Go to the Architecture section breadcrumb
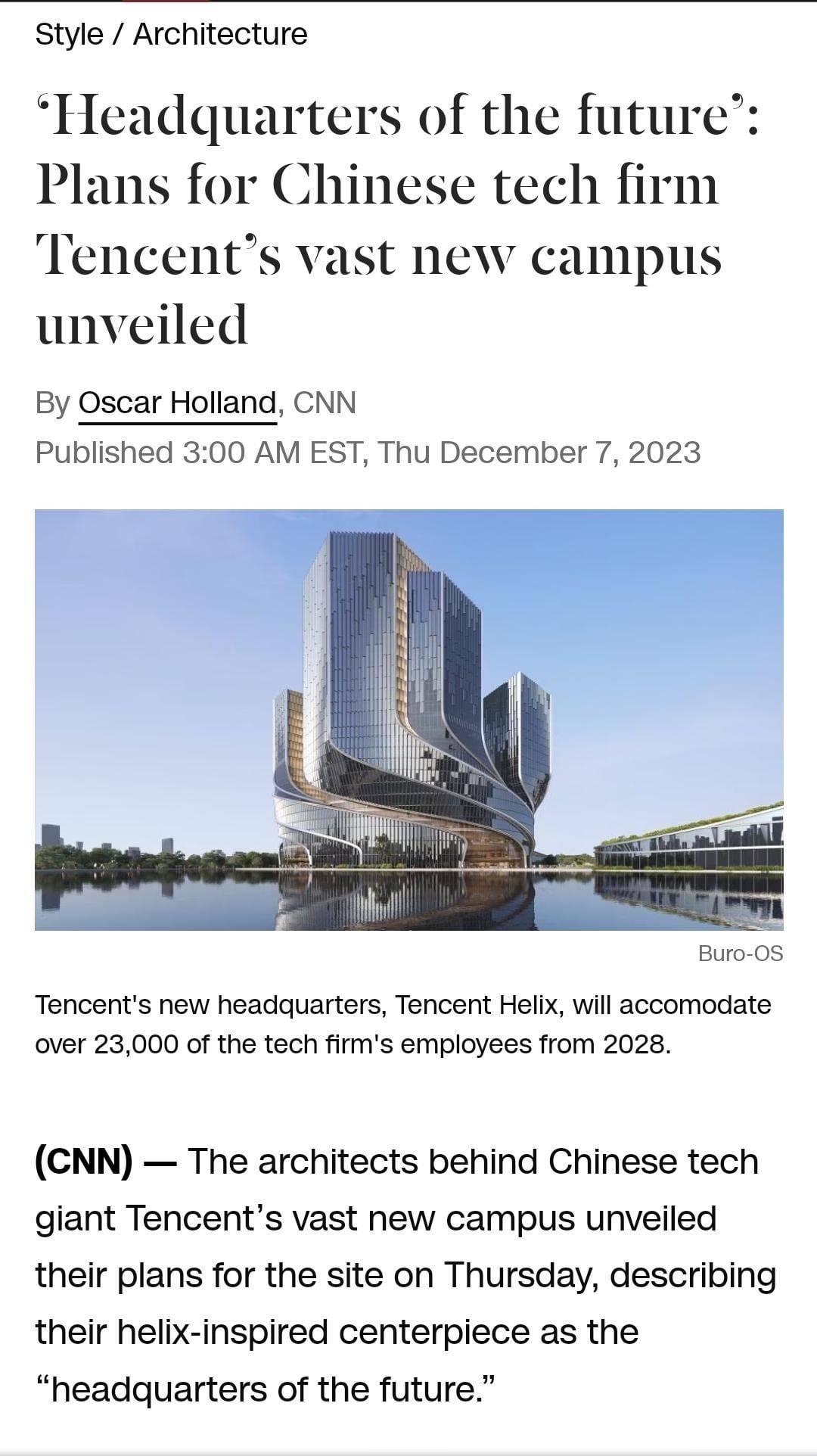The width and height of the screenshot is (817, 1456). (x=220, y=34)
